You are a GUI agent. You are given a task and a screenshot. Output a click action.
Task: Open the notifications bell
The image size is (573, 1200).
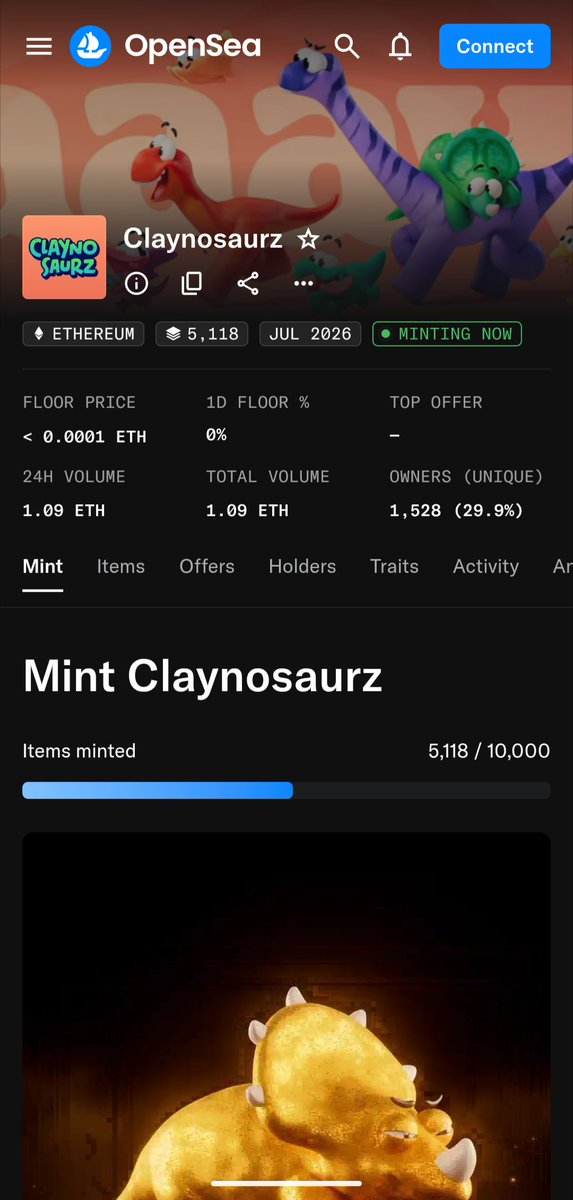point(400,46)
